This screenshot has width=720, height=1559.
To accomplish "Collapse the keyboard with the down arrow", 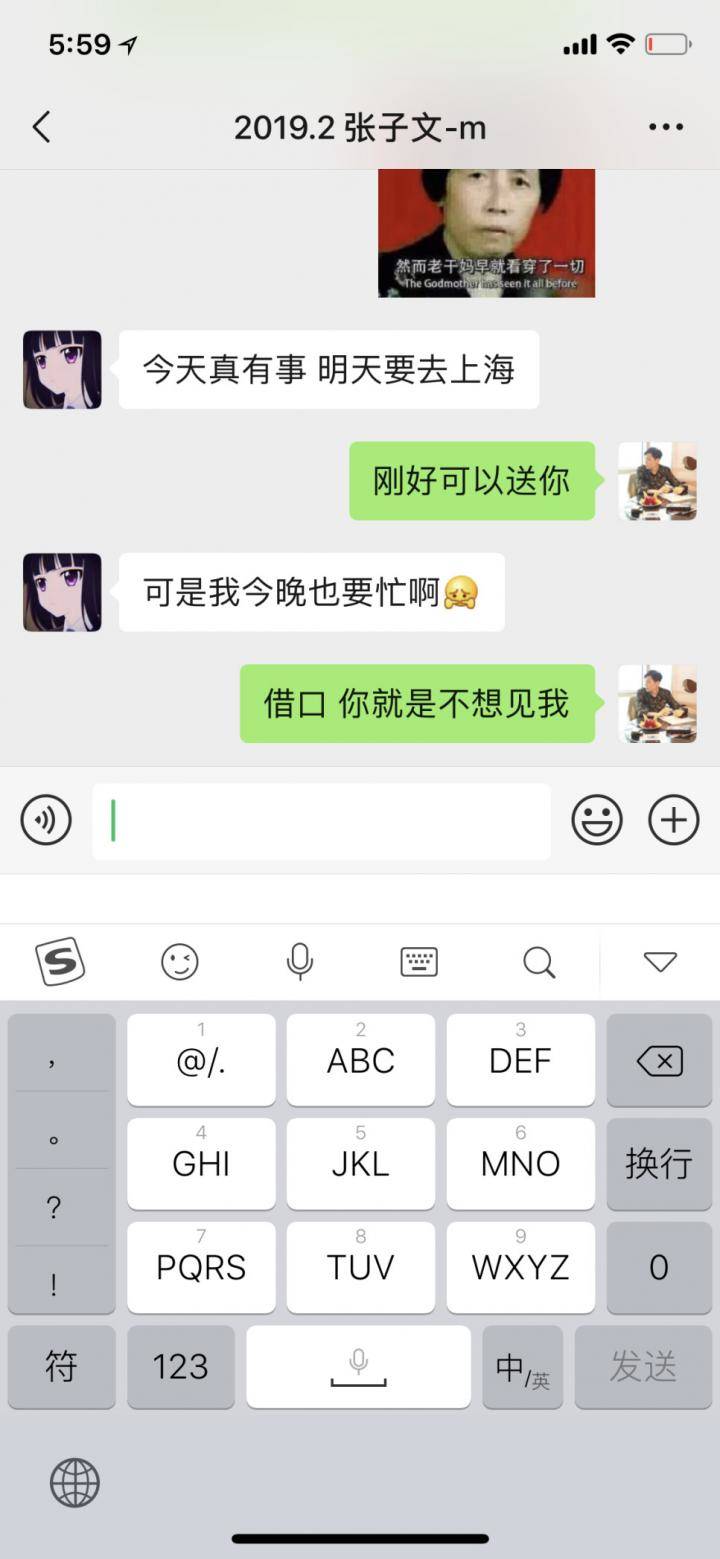I will click(658, 961).
